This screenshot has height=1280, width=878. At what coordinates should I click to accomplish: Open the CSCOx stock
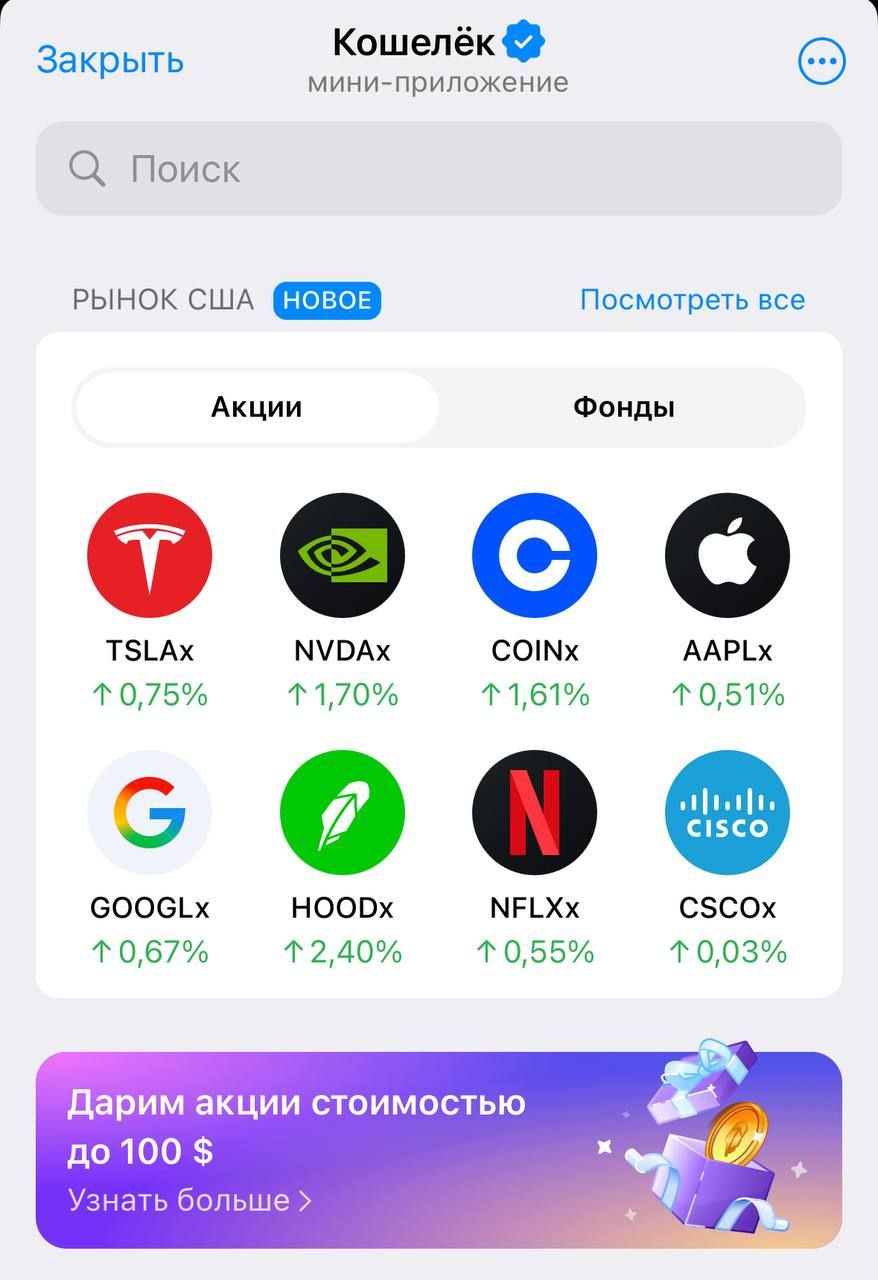[727, 812]
